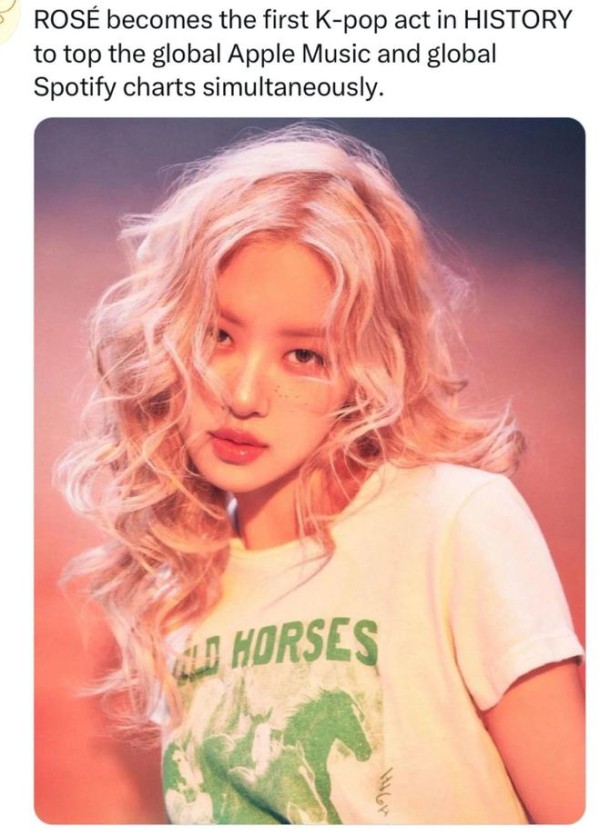The image size is (600, 835).
Task: Open ROSÉ's photo in the tweet
Action: (309, 470)
